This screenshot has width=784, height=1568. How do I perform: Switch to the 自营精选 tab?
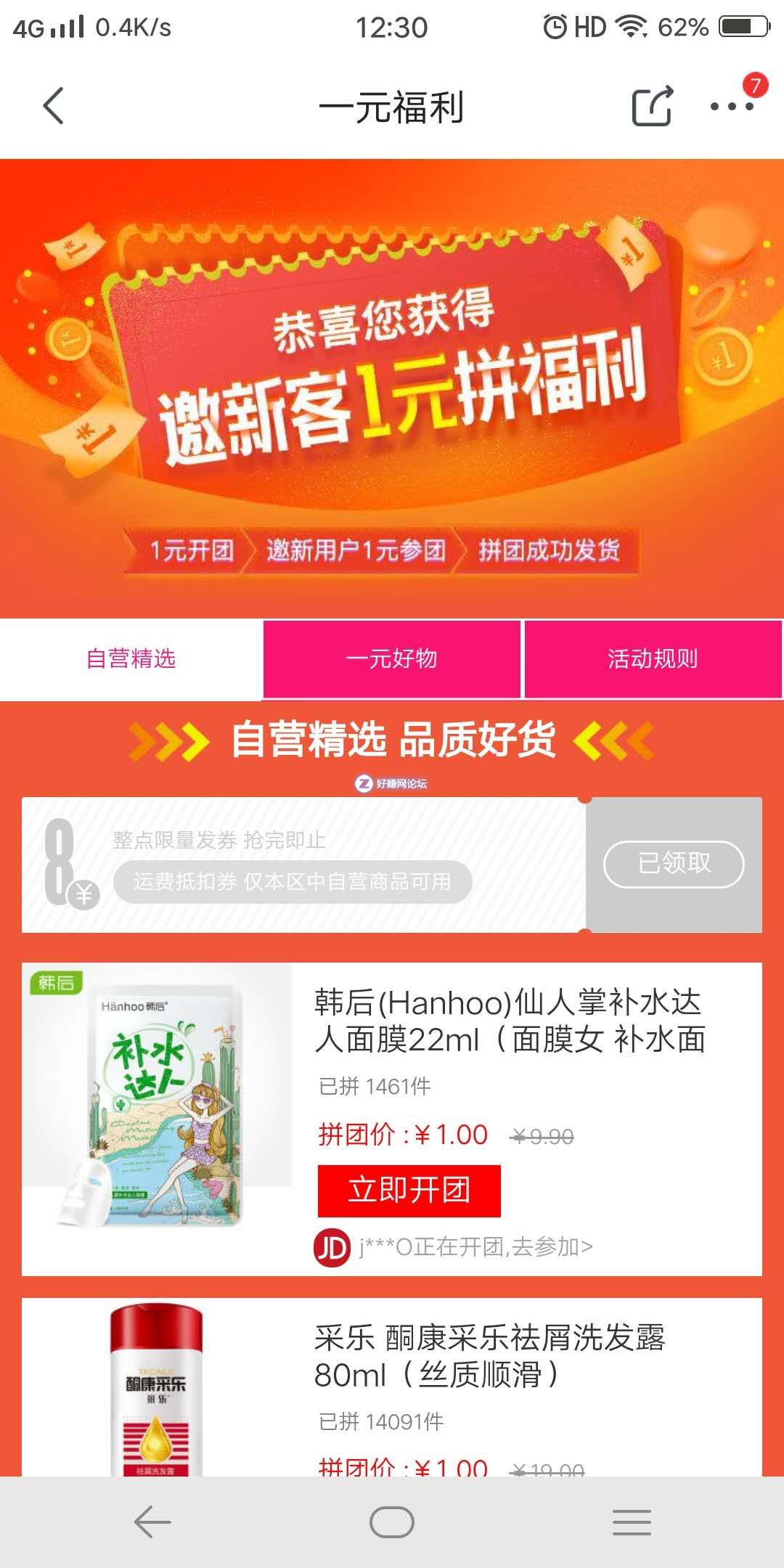point(131,658)
